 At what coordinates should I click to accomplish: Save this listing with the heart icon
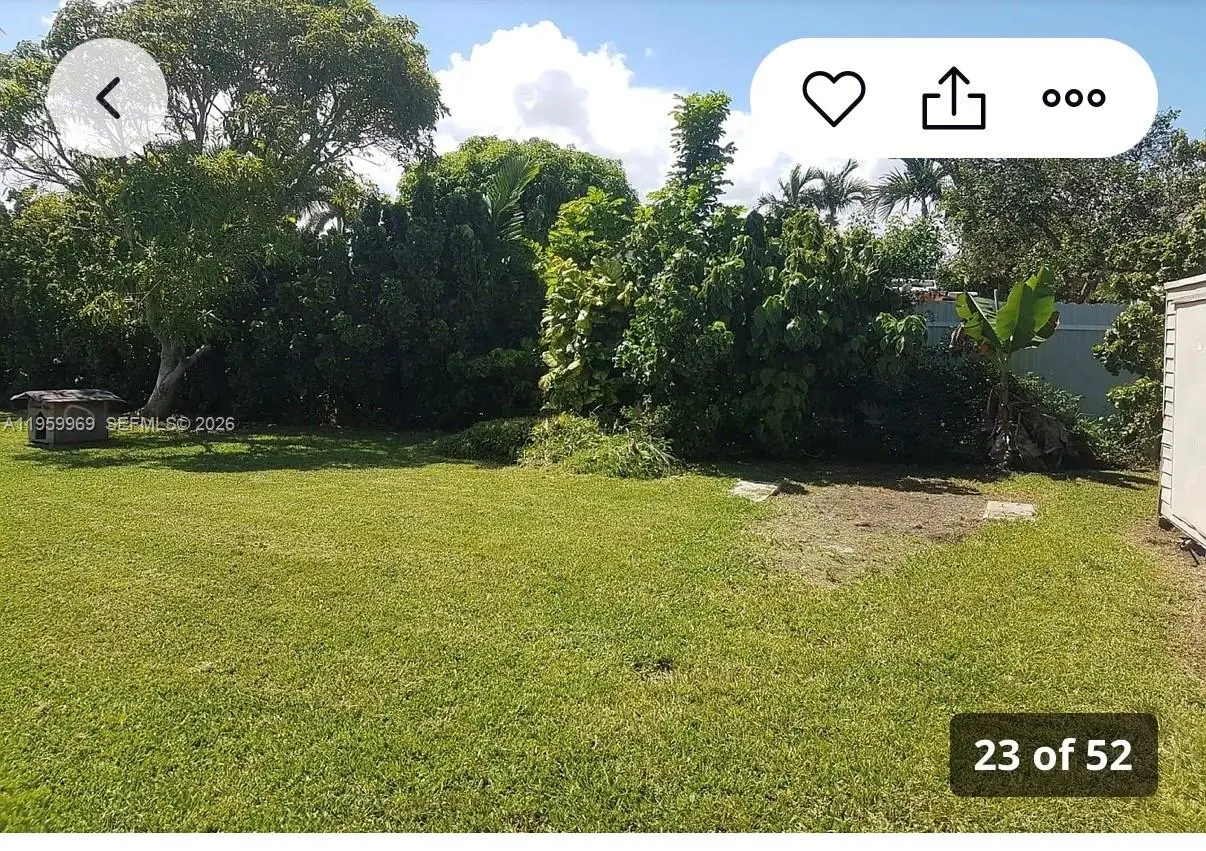(833, 98)
